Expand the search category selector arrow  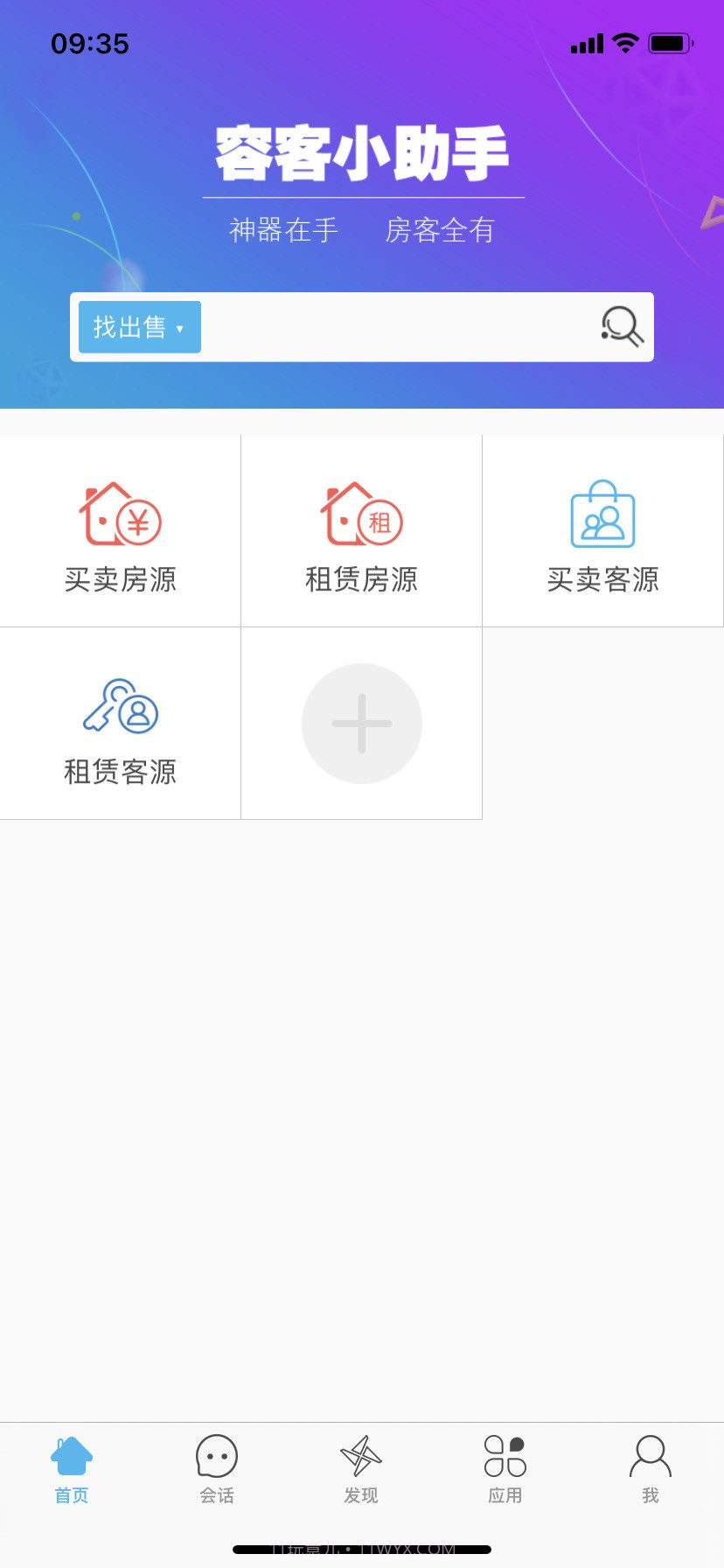click(x=181, y=328)
